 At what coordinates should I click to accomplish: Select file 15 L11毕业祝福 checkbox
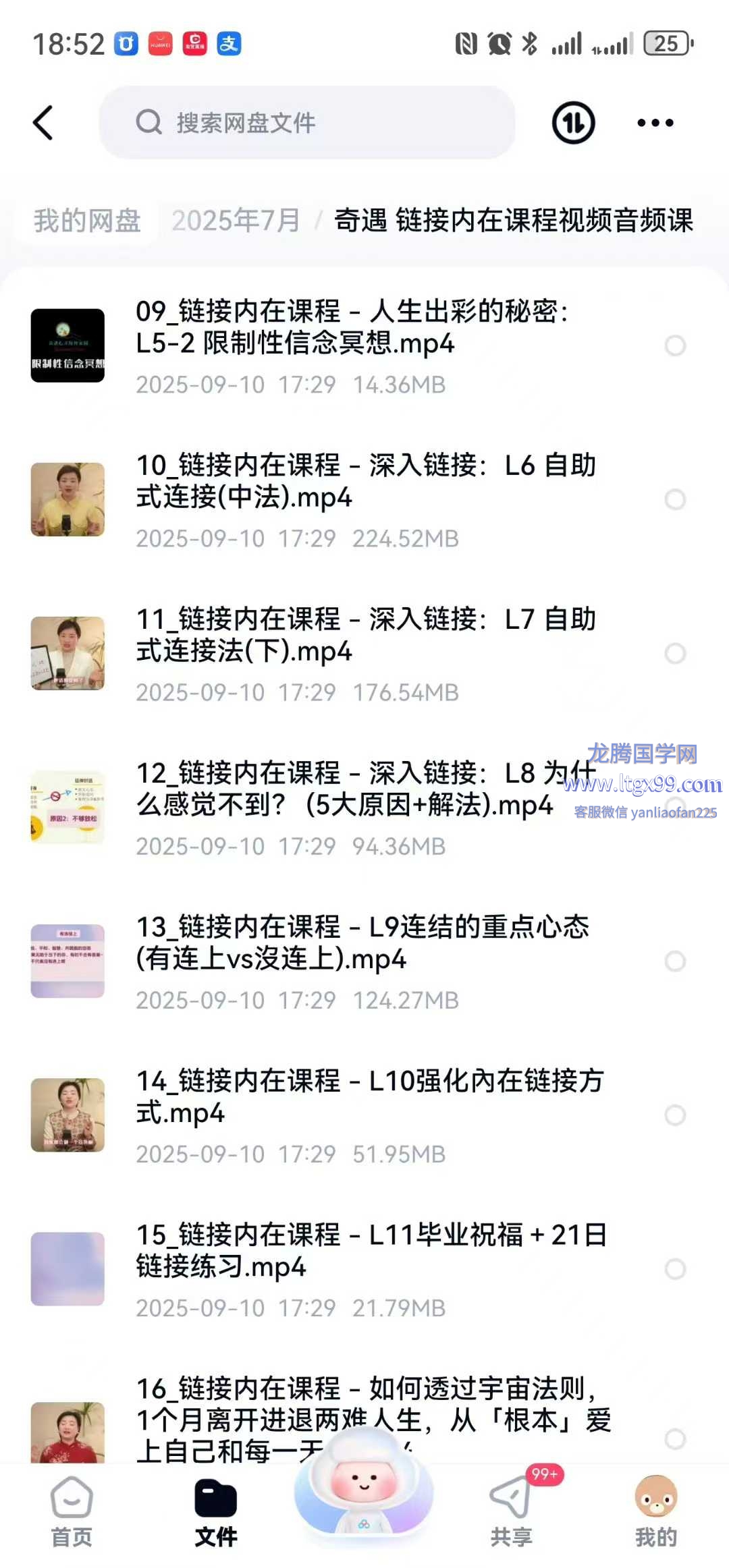click(675, 1268)
